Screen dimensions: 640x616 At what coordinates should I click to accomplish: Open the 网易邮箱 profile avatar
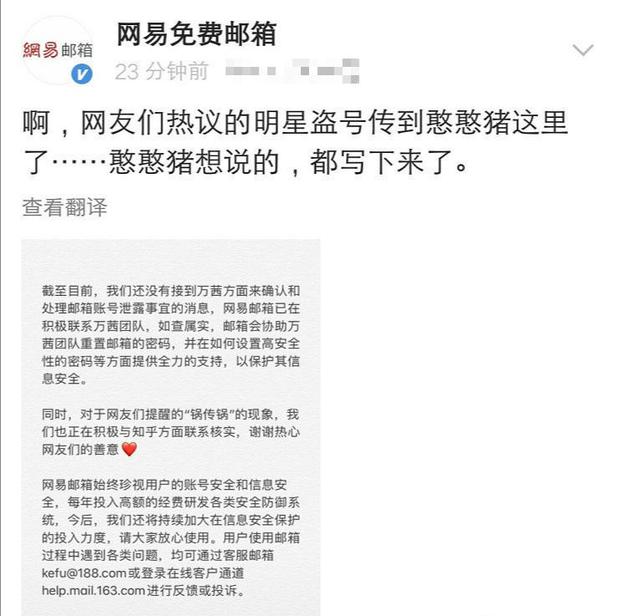click(x=57, y=51)
